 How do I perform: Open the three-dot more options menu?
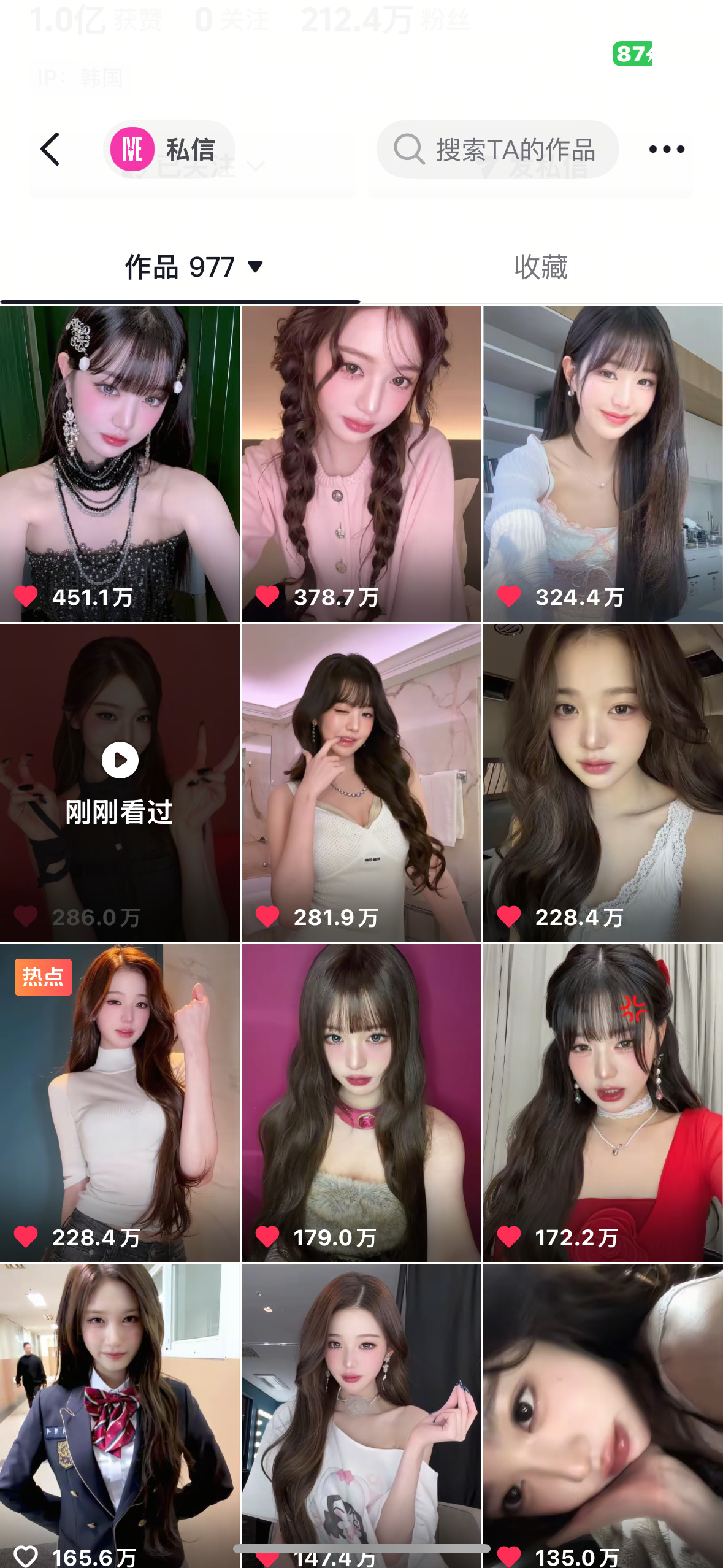[667, 148]
